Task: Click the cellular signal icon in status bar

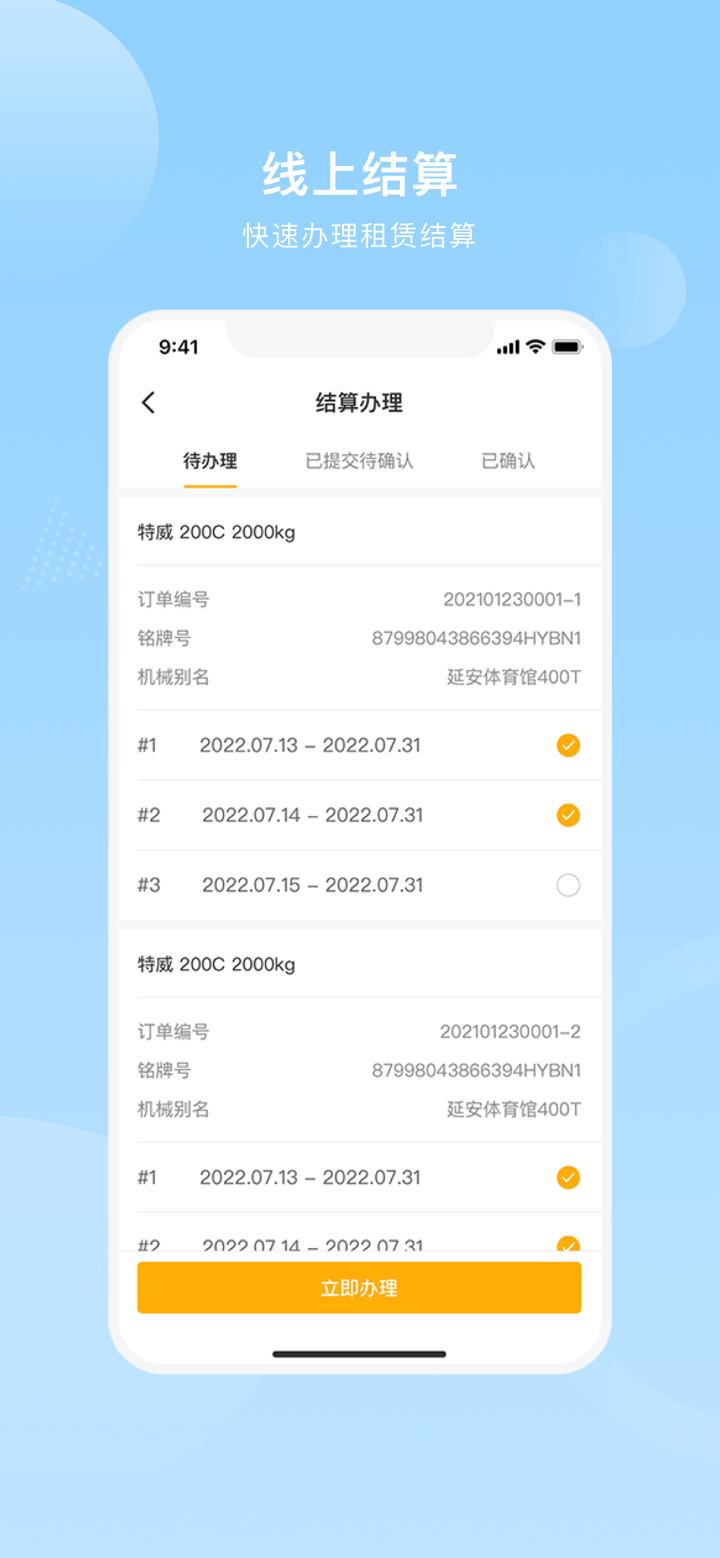Action: [508, 346]
